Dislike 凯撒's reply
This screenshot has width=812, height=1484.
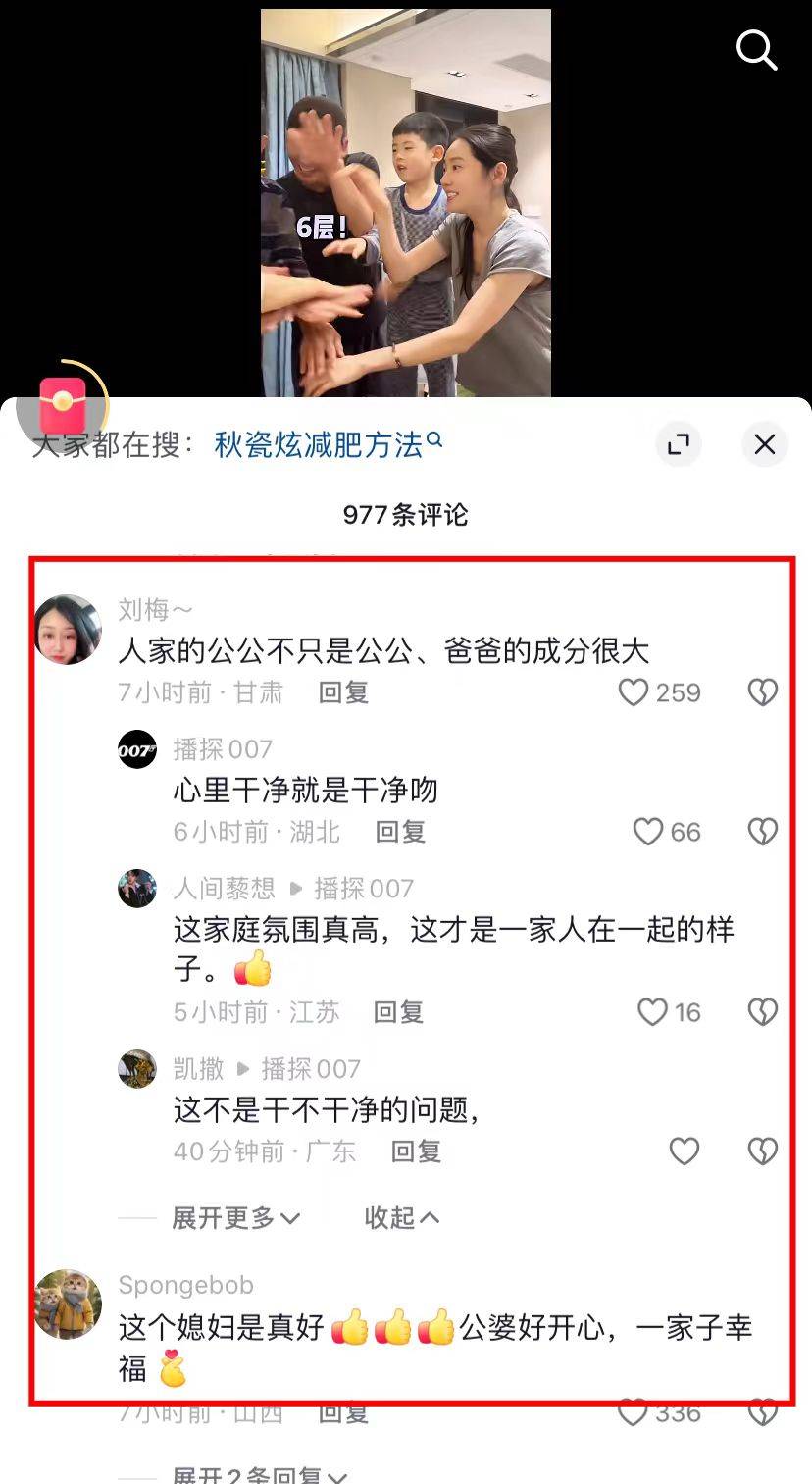point(763,1151)
